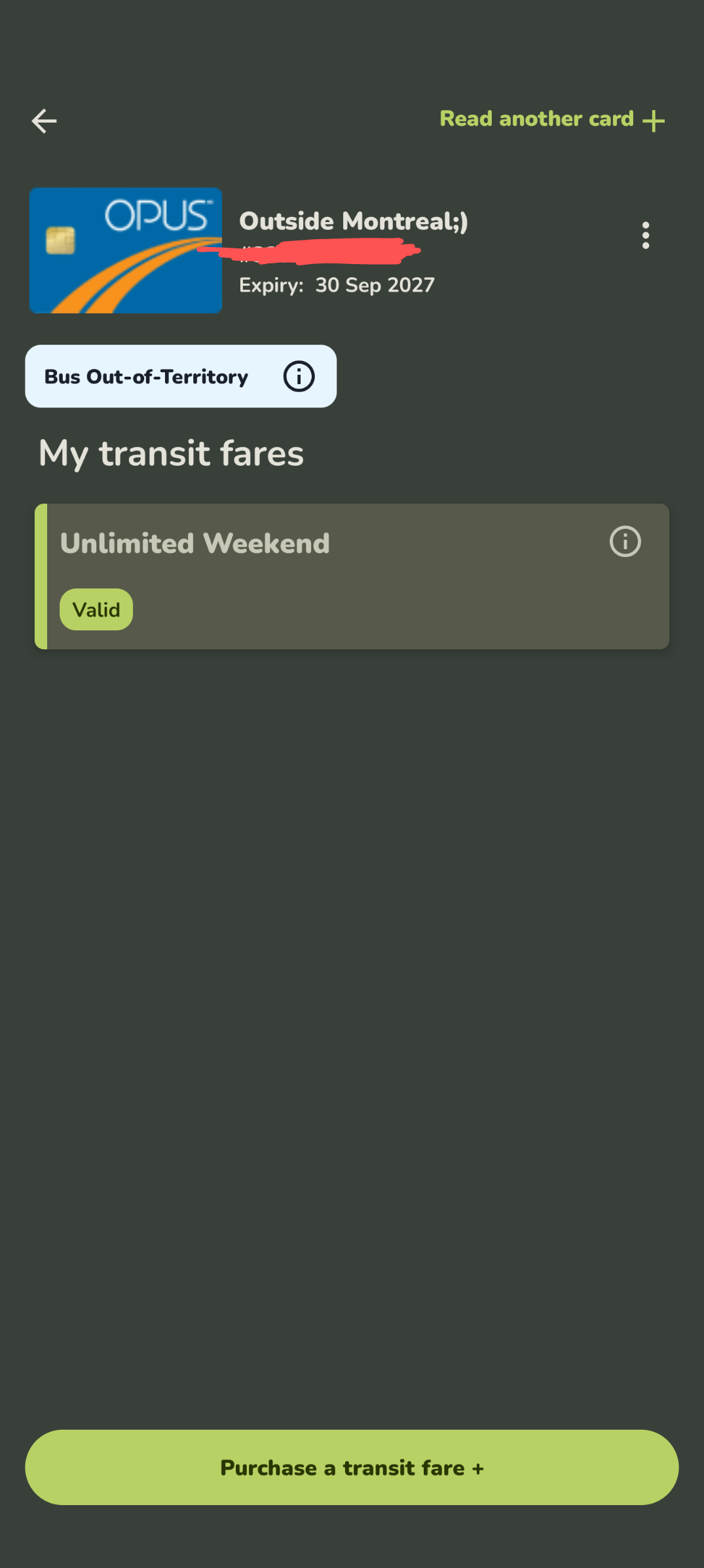Open the Unlimited Weekend fare card
704x1568 pixels.
tap(352, 577)
